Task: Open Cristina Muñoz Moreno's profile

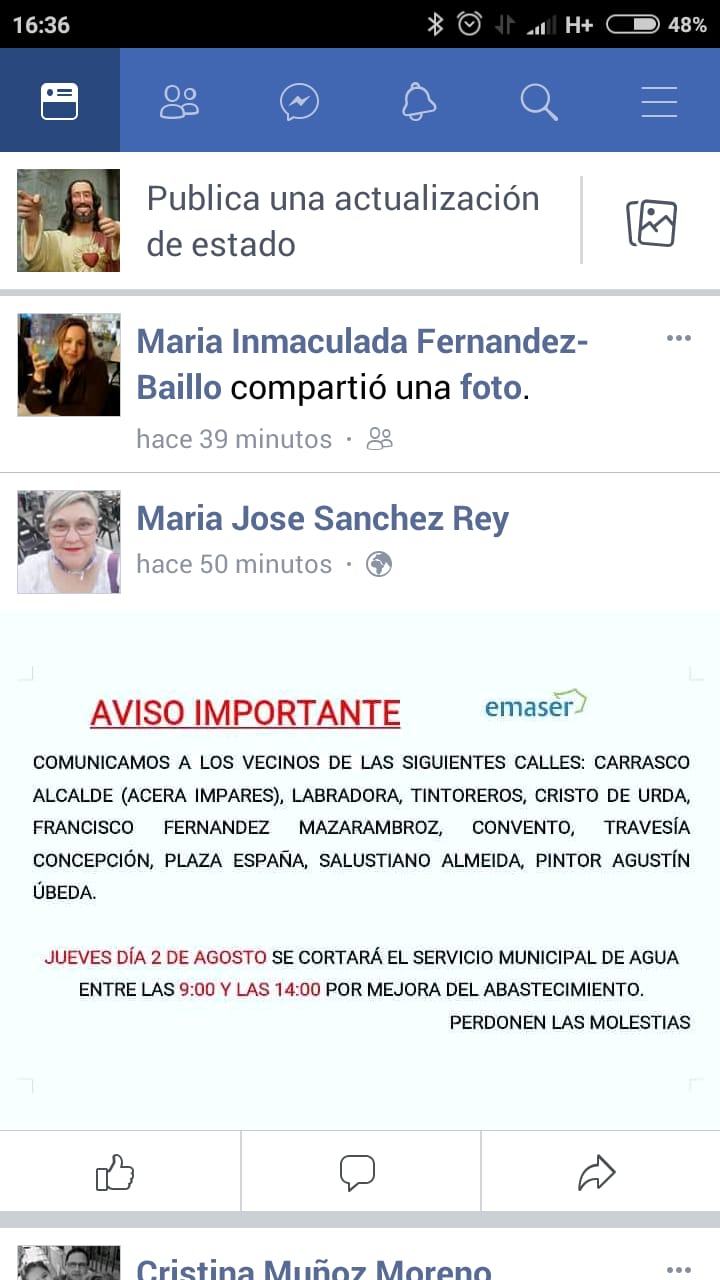Action: pos(314,1268)
